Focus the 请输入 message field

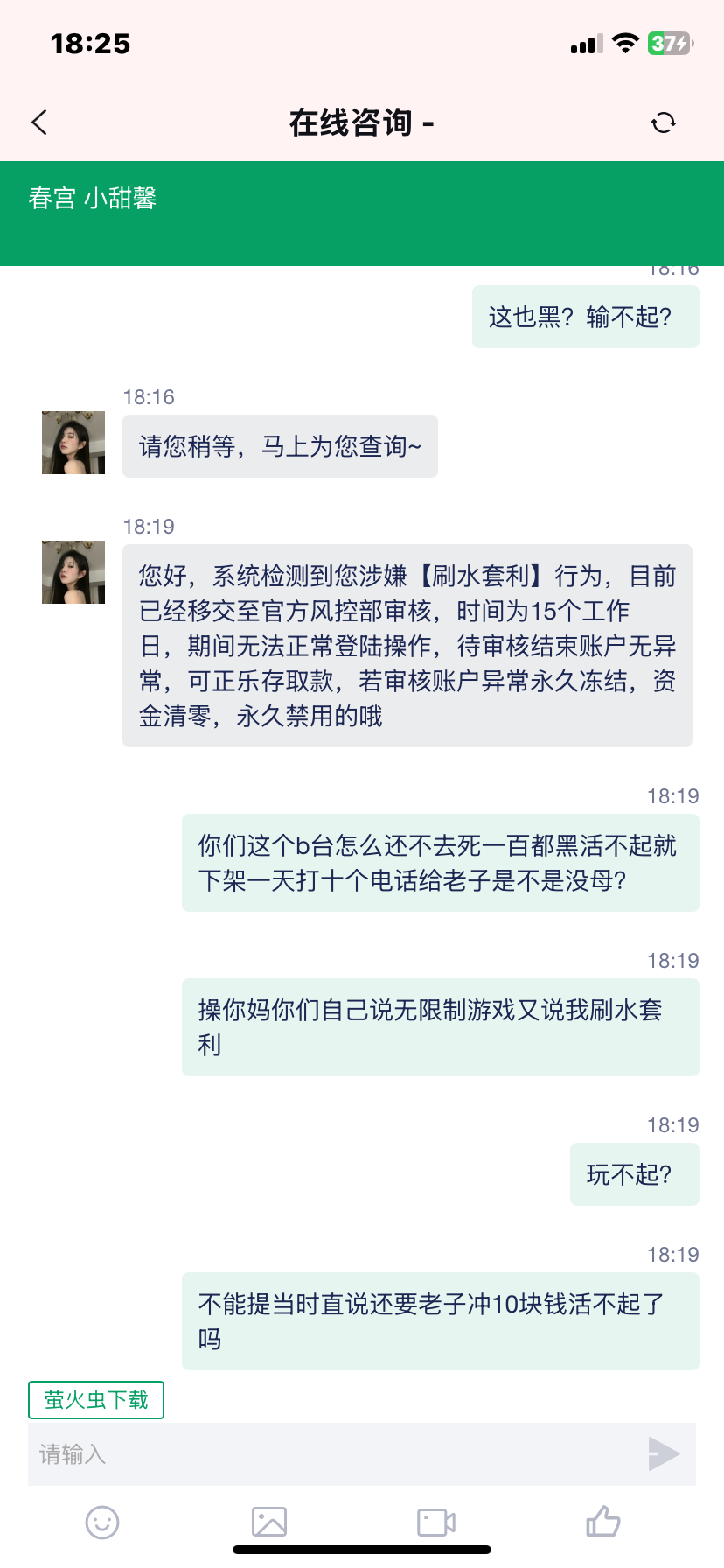pyautogui.click(x=332, y=1454)
